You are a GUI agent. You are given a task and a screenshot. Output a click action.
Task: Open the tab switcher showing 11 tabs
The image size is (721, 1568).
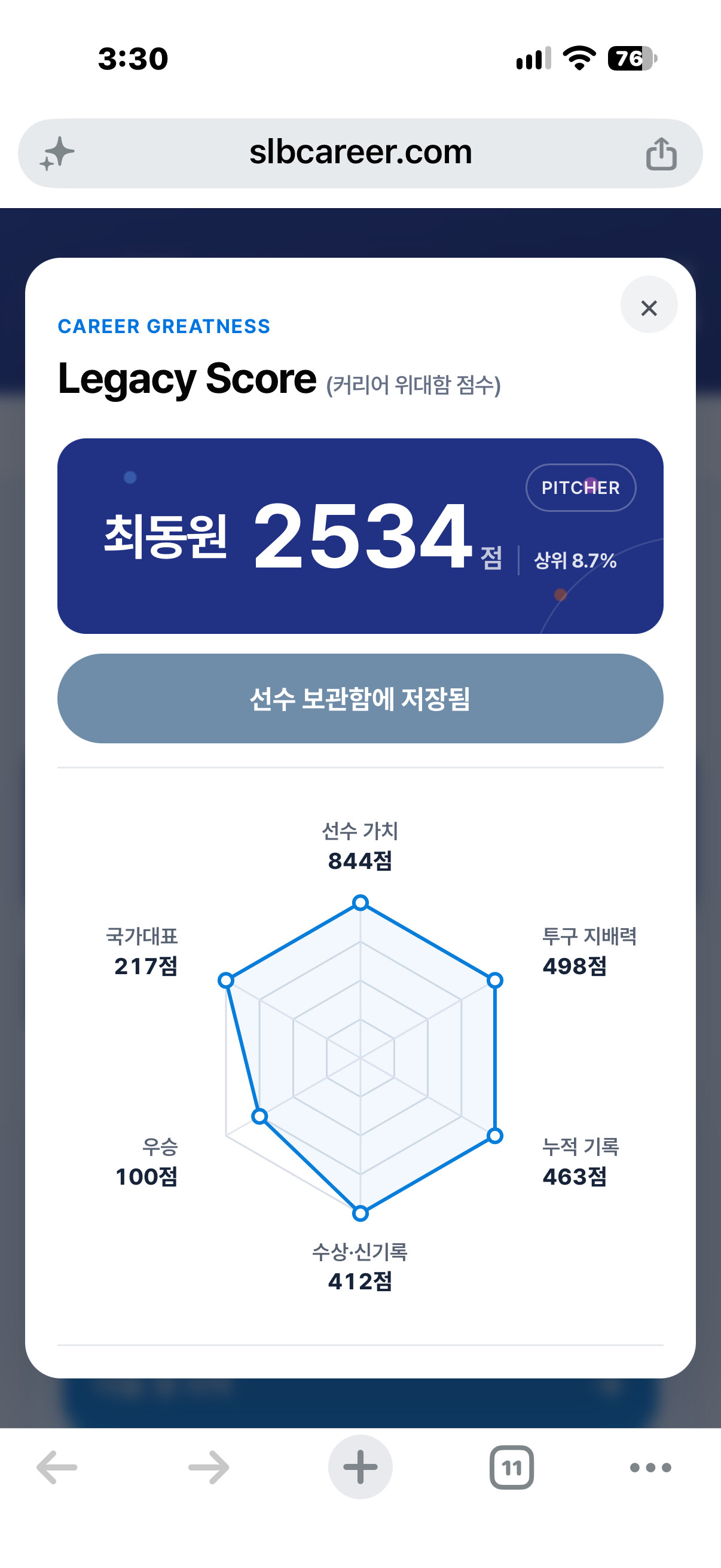(x=512, y=1467)
